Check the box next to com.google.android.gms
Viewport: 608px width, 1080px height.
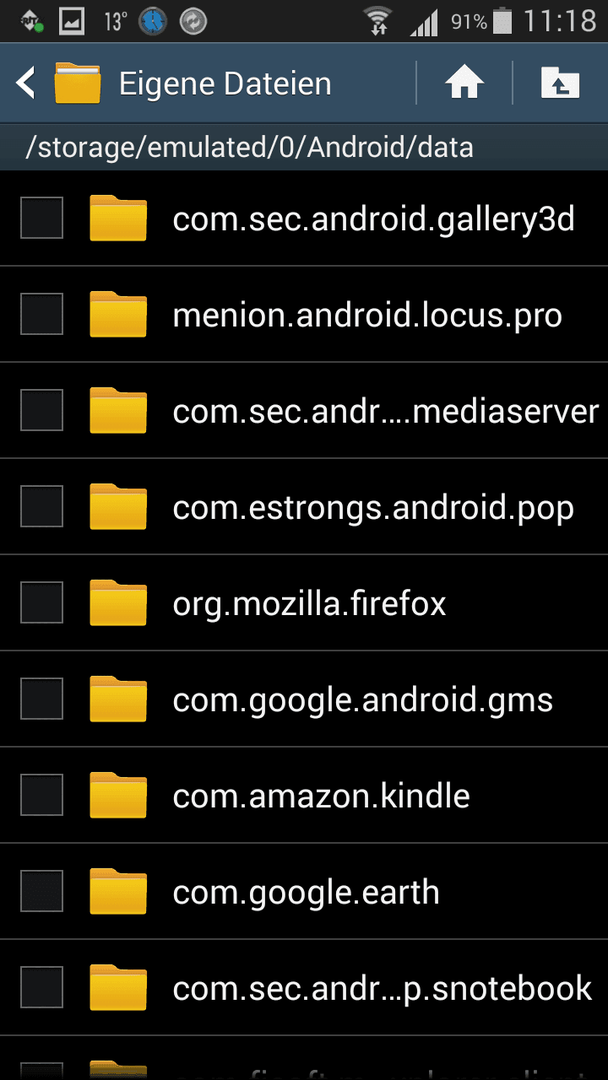41,698
